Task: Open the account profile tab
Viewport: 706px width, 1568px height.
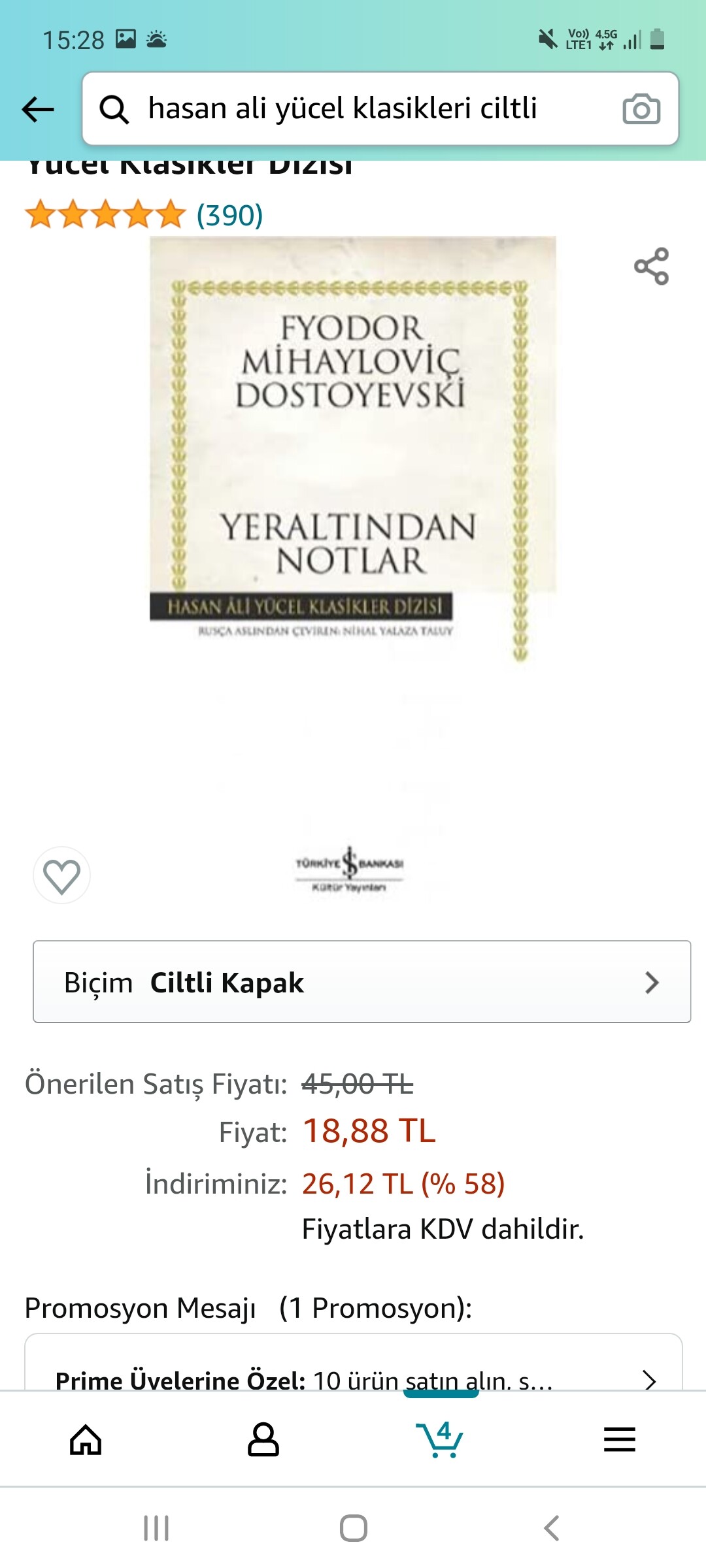Action: click(x=263, y=1439)
